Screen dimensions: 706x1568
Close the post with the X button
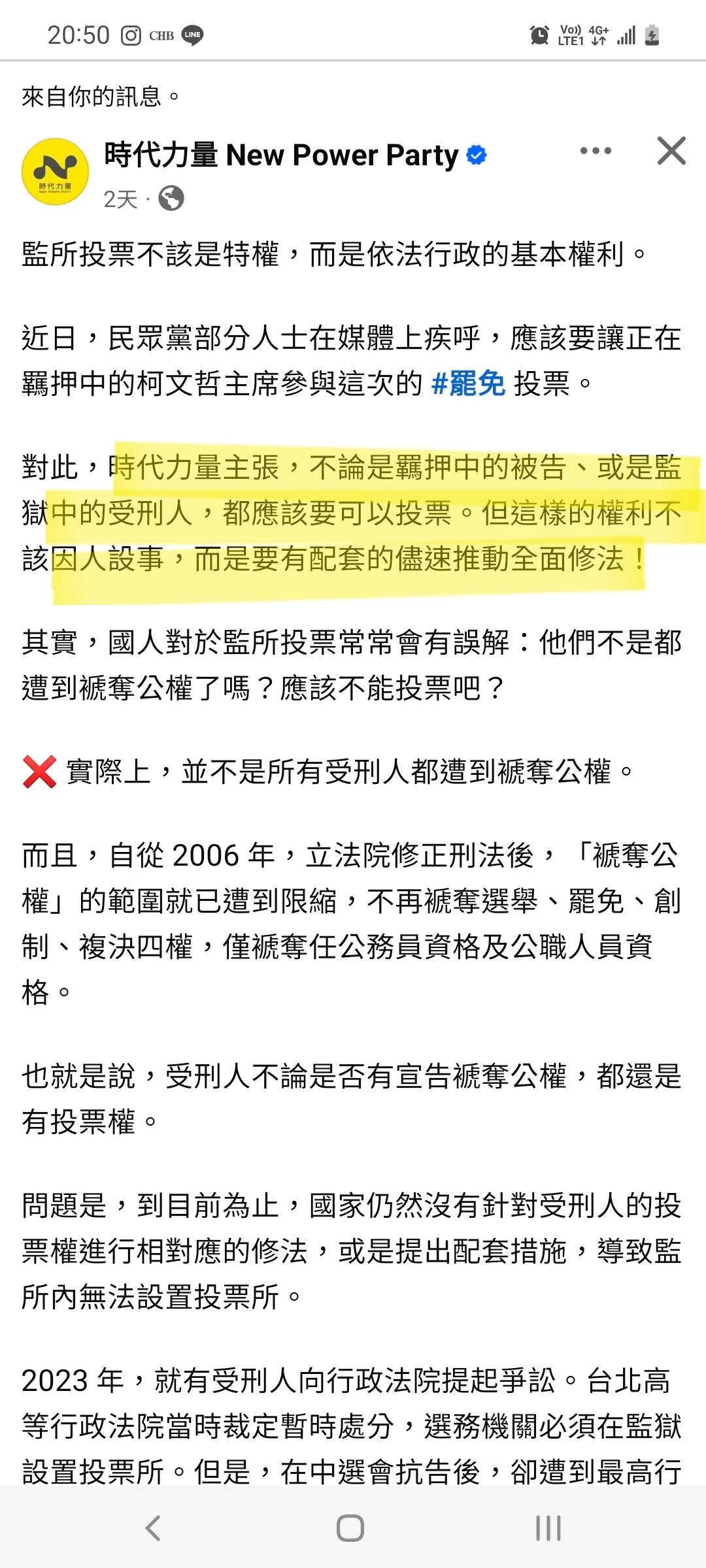click(x=671, y=151)
